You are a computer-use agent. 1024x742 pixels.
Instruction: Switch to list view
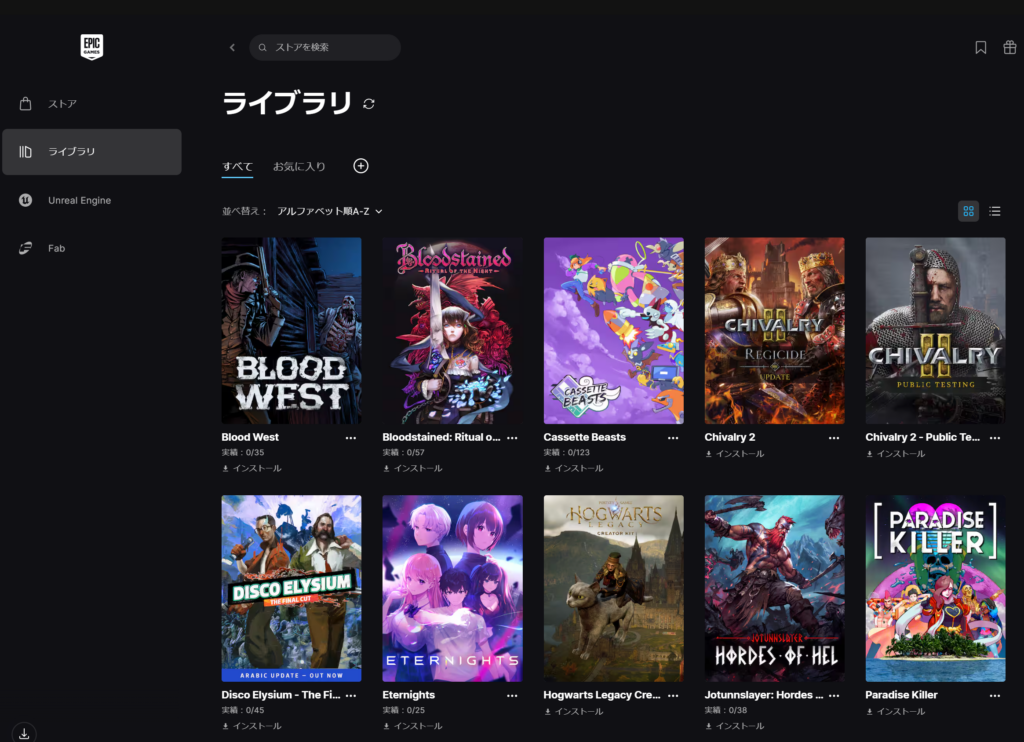[995, 211]
